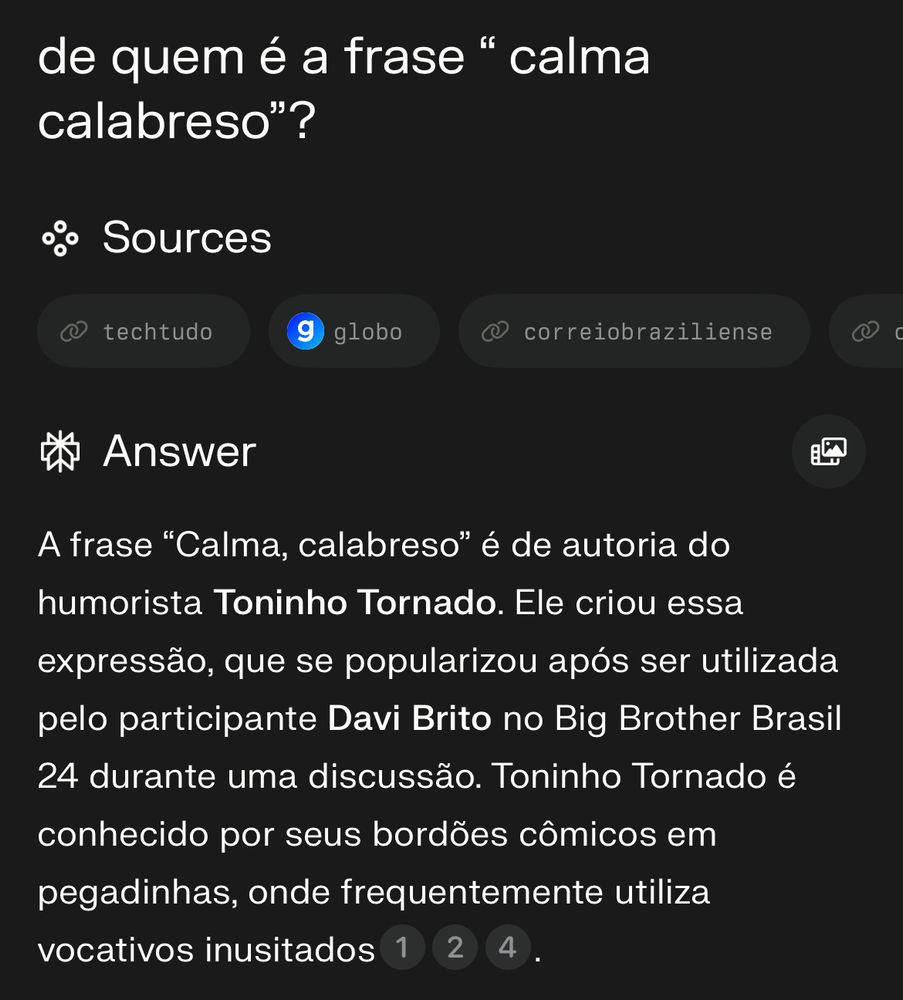The height and width of the screenshot is (1000, 903).
Task: Open the correiobraziliense source chip
Action: (x=633, y=332)
